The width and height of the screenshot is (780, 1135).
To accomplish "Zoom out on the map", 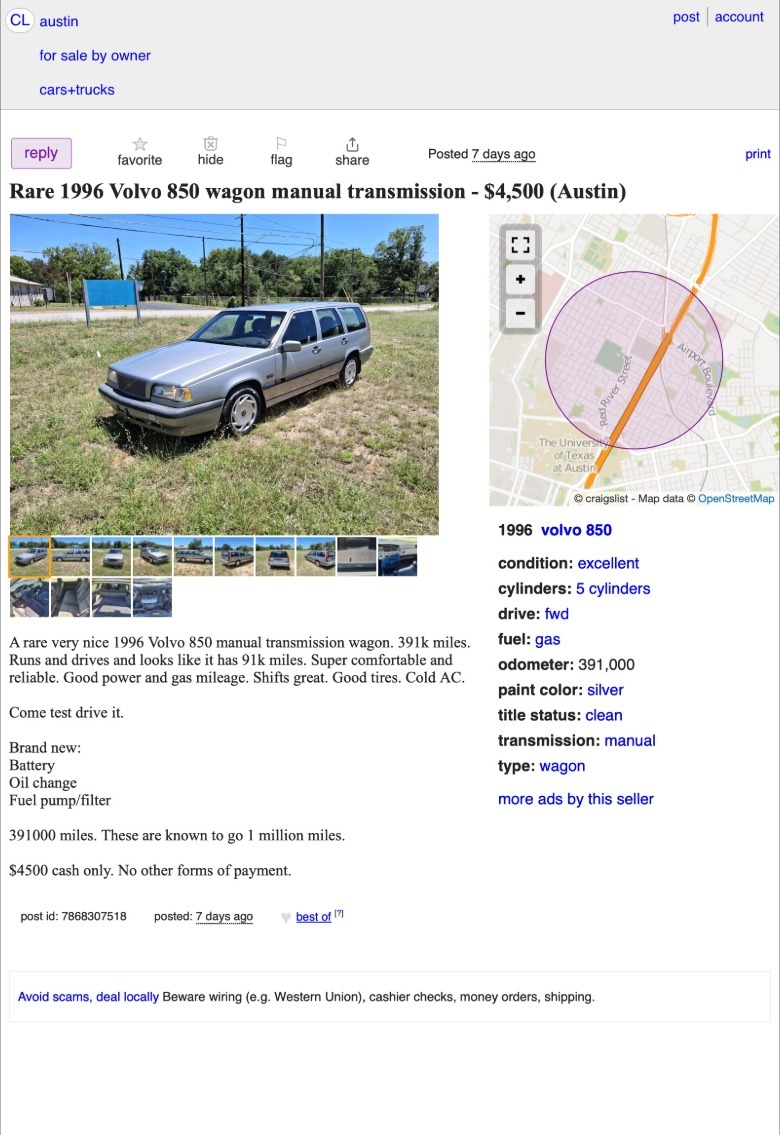I will pyautogui.click(x=520, y=312).
